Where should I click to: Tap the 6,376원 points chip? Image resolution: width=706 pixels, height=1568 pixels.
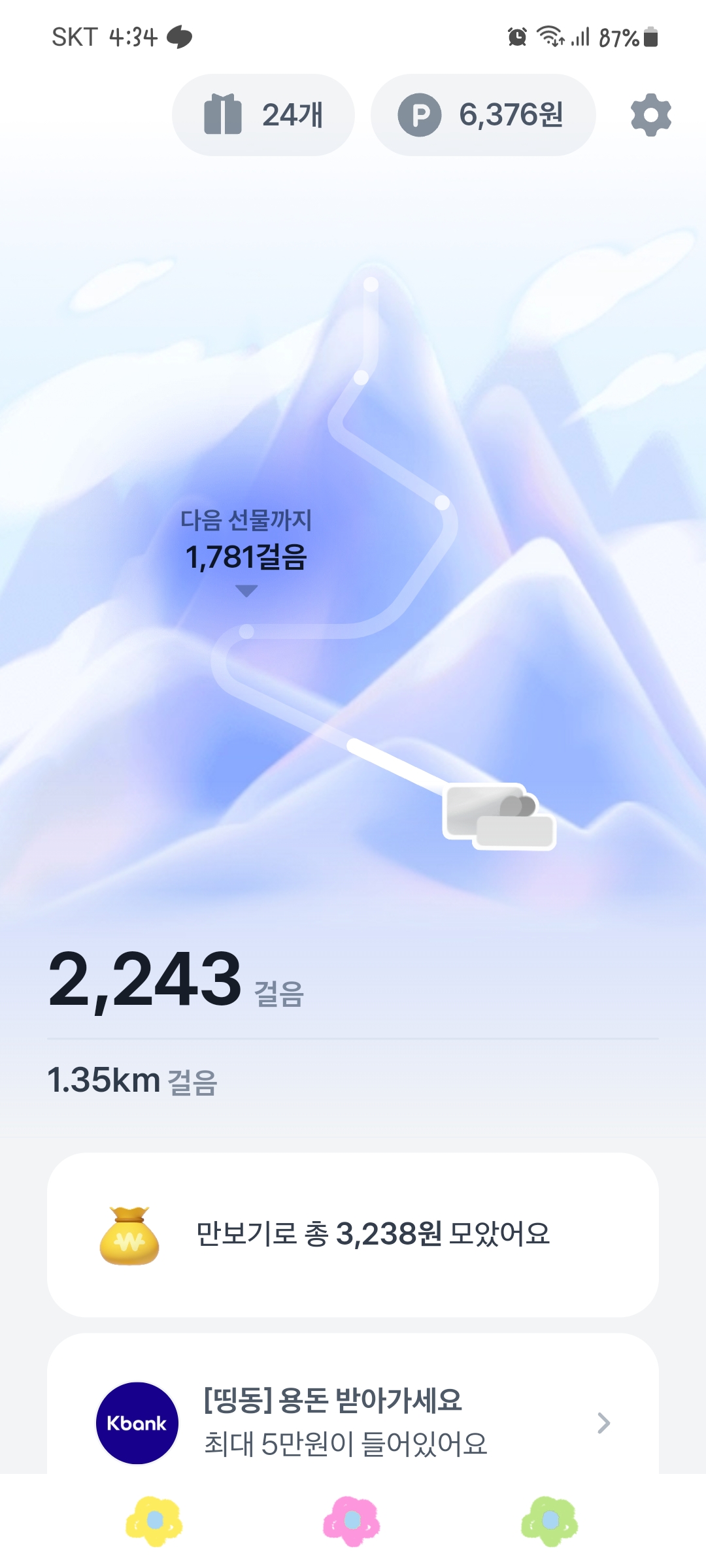pyautogui.click(x=482, y=115)
